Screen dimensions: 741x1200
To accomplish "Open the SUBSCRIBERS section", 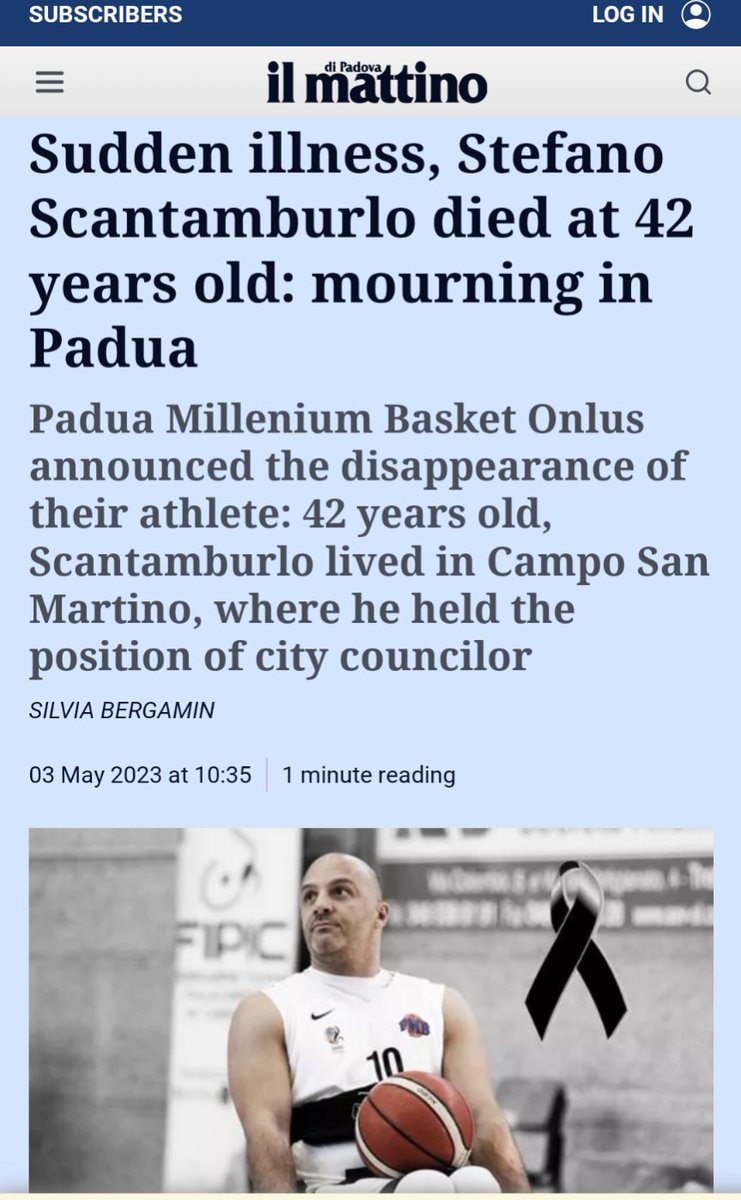I will tap(105, 15).
